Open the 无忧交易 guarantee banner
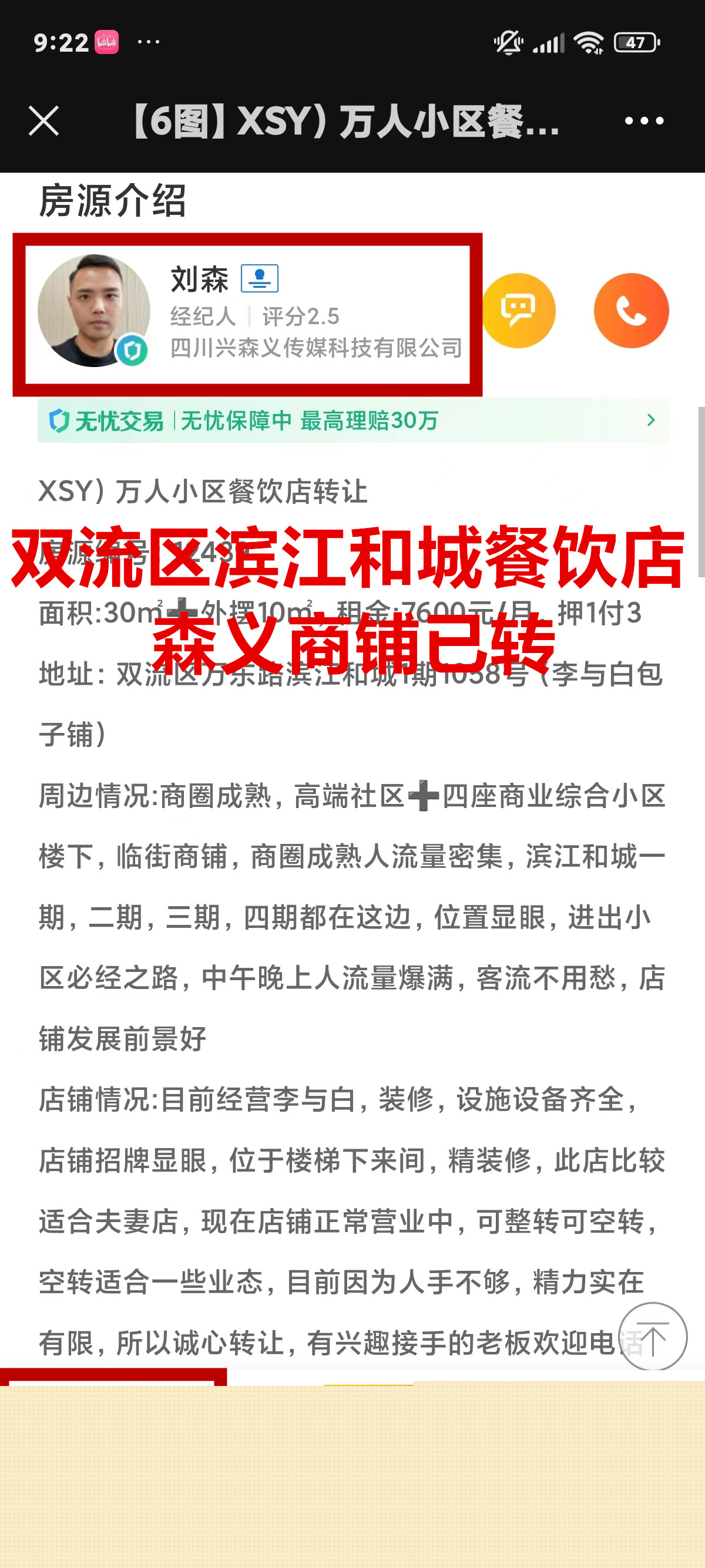 (352, 420)
